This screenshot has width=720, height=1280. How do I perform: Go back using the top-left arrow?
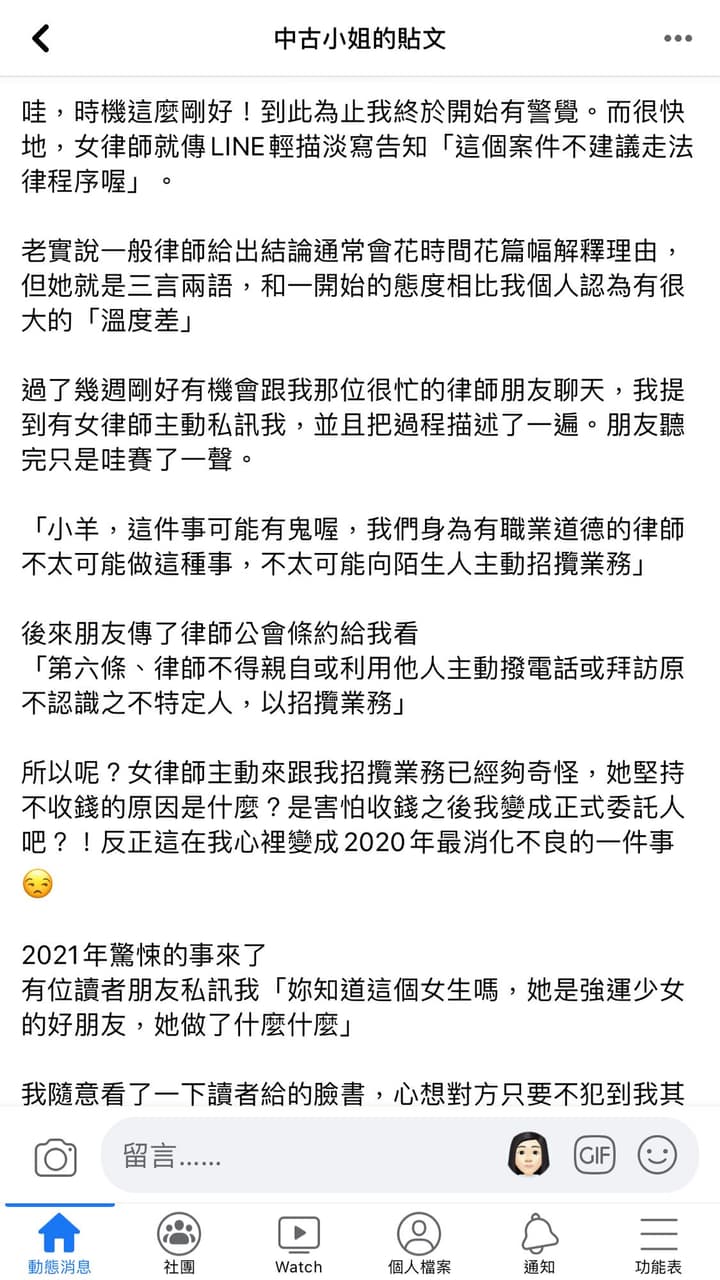tap(40, 39)
